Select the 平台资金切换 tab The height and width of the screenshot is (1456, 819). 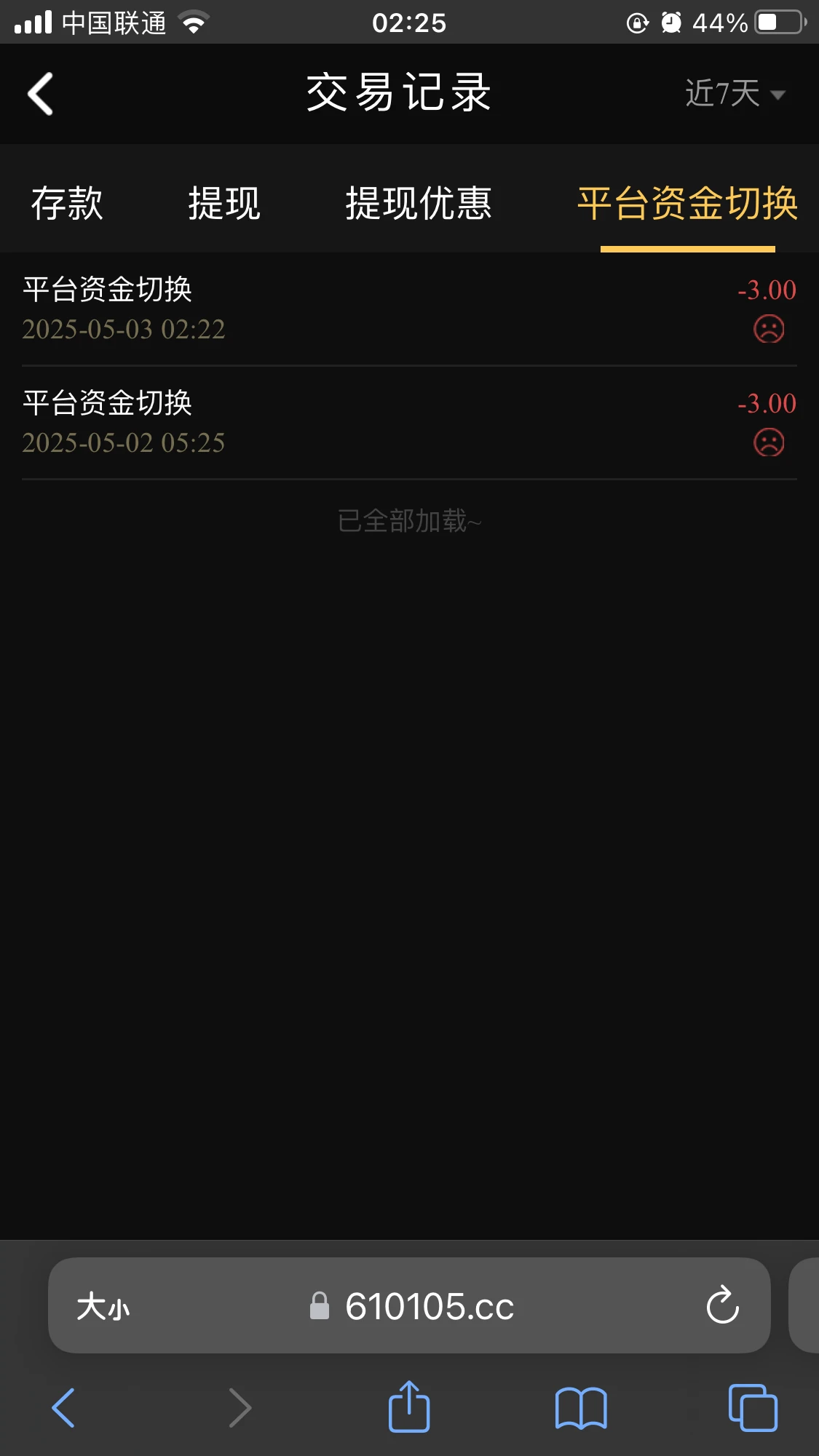pos(687,204)
